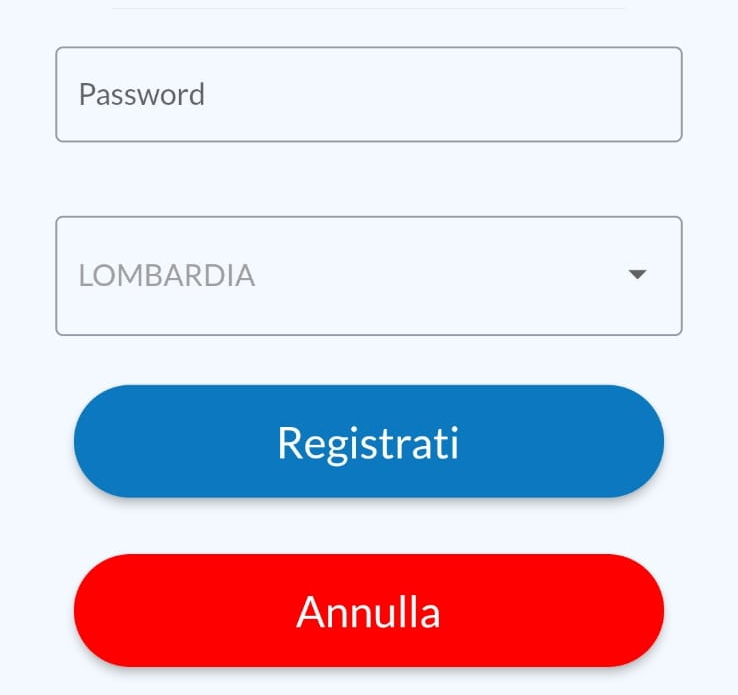Tap the blue Registrati button
Viewport: 738px width, 695px height.
point(368,442)
